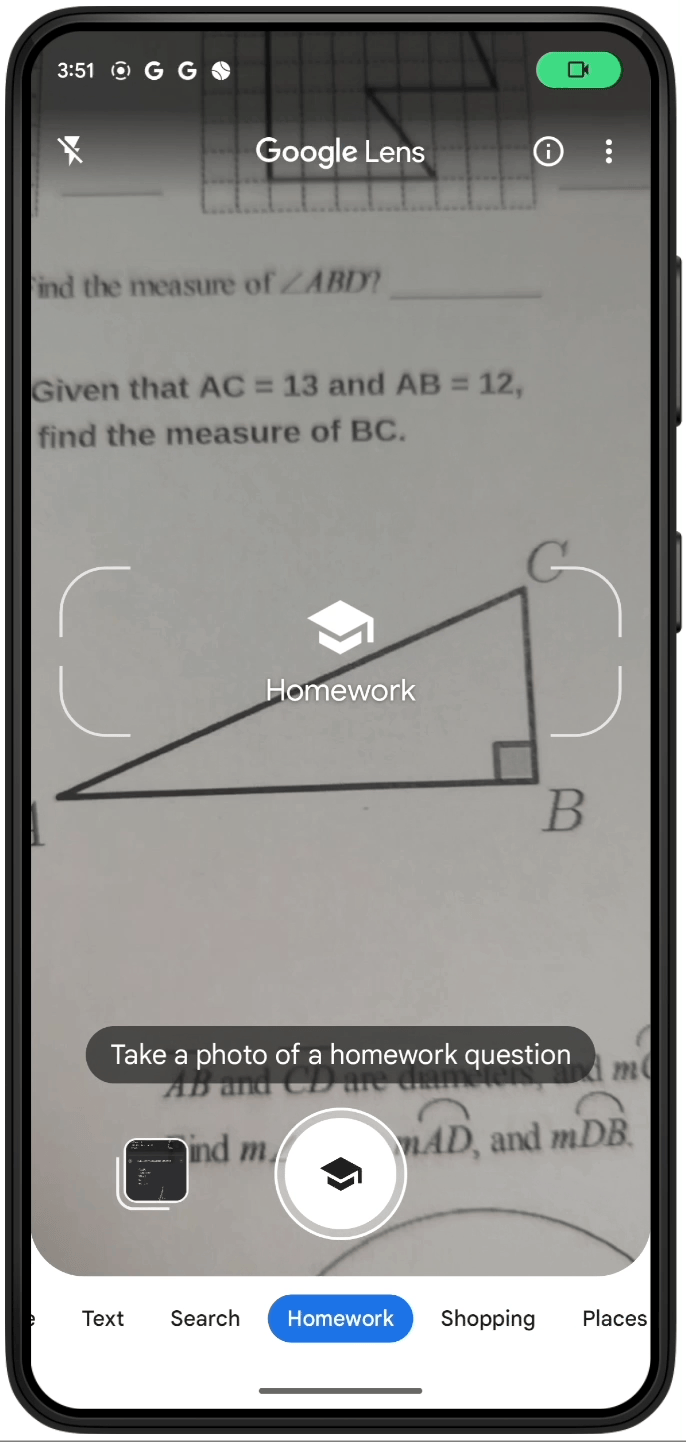Switch to the Text tab

(103, 1318)
